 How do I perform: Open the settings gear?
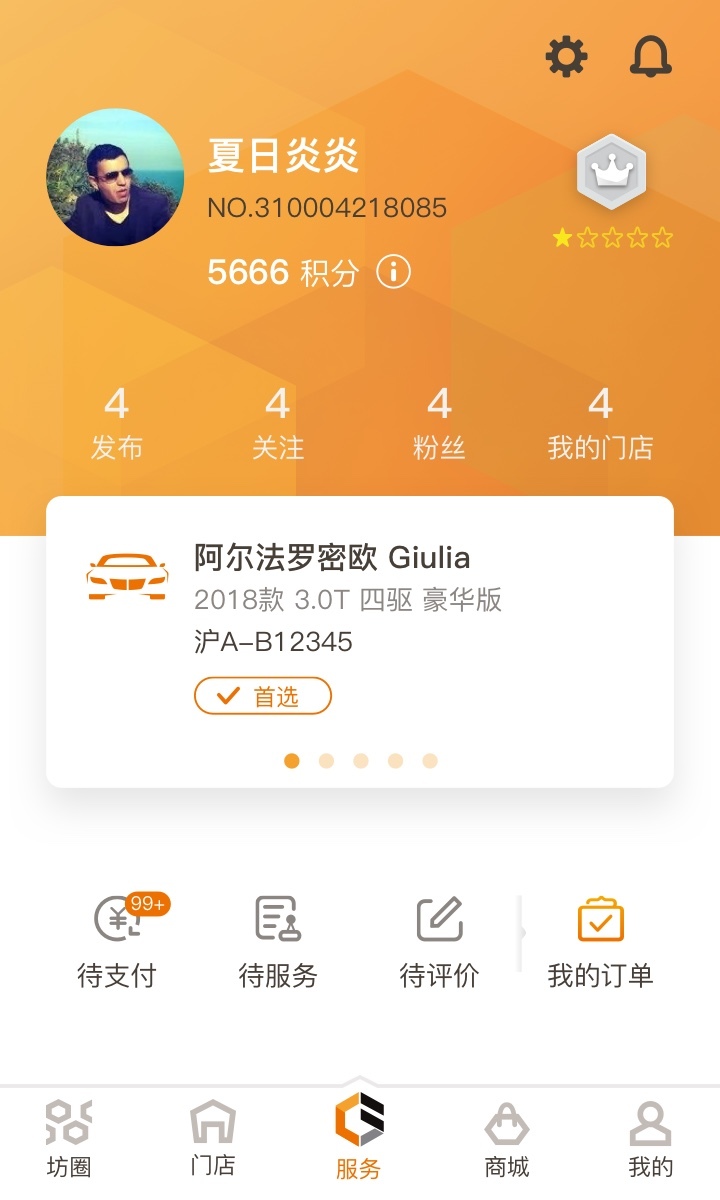(566, 57)
